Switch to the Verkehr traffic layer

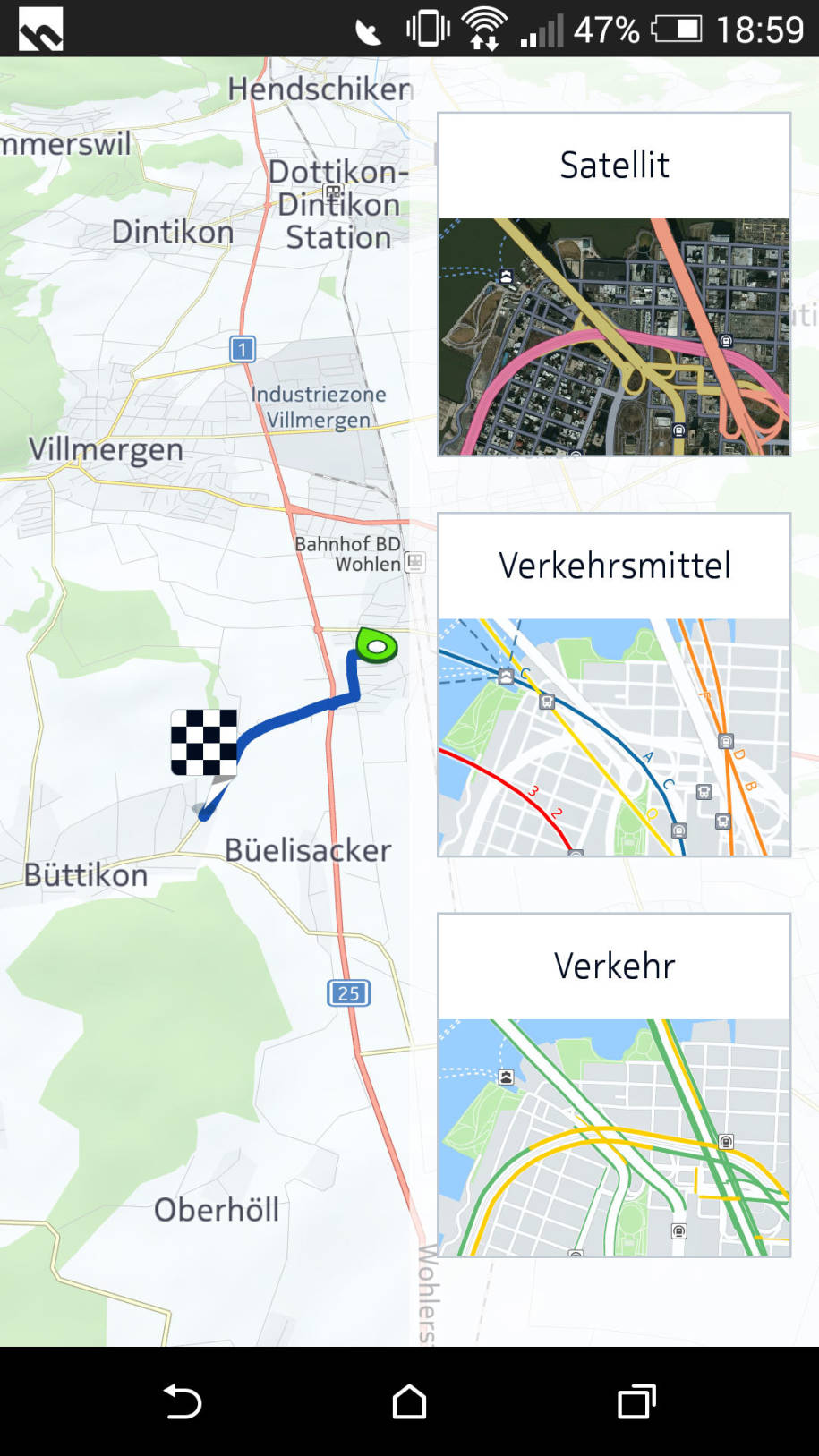click(x=614, y=1086)
